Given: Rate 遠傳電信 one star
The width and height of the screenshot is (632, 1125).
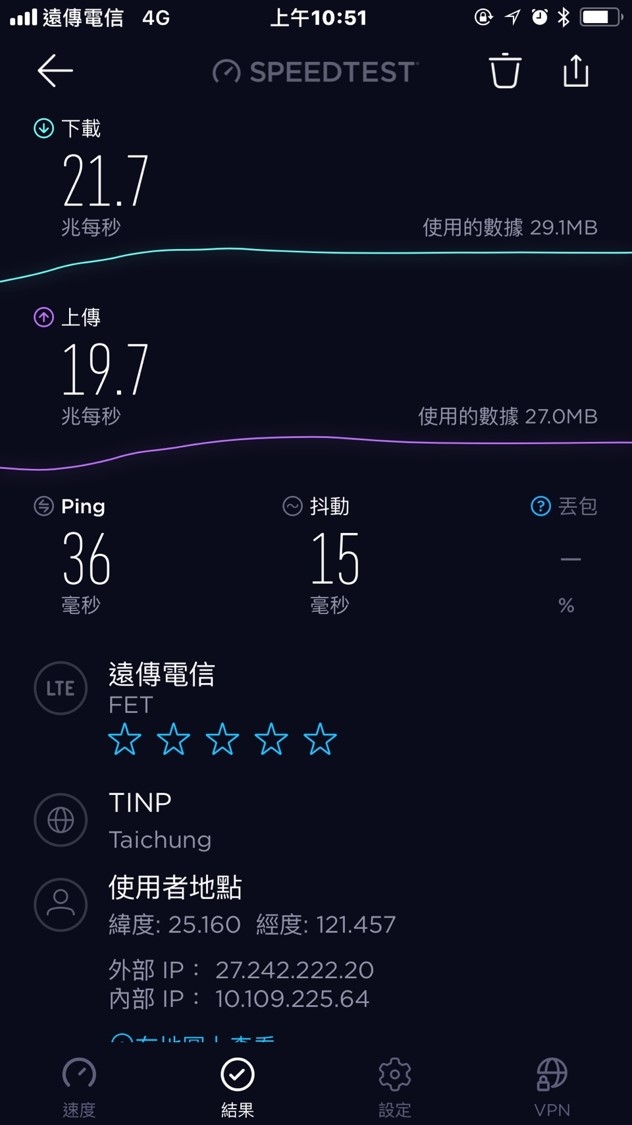Looking at the screenshot, I should (x=125, y=739).
